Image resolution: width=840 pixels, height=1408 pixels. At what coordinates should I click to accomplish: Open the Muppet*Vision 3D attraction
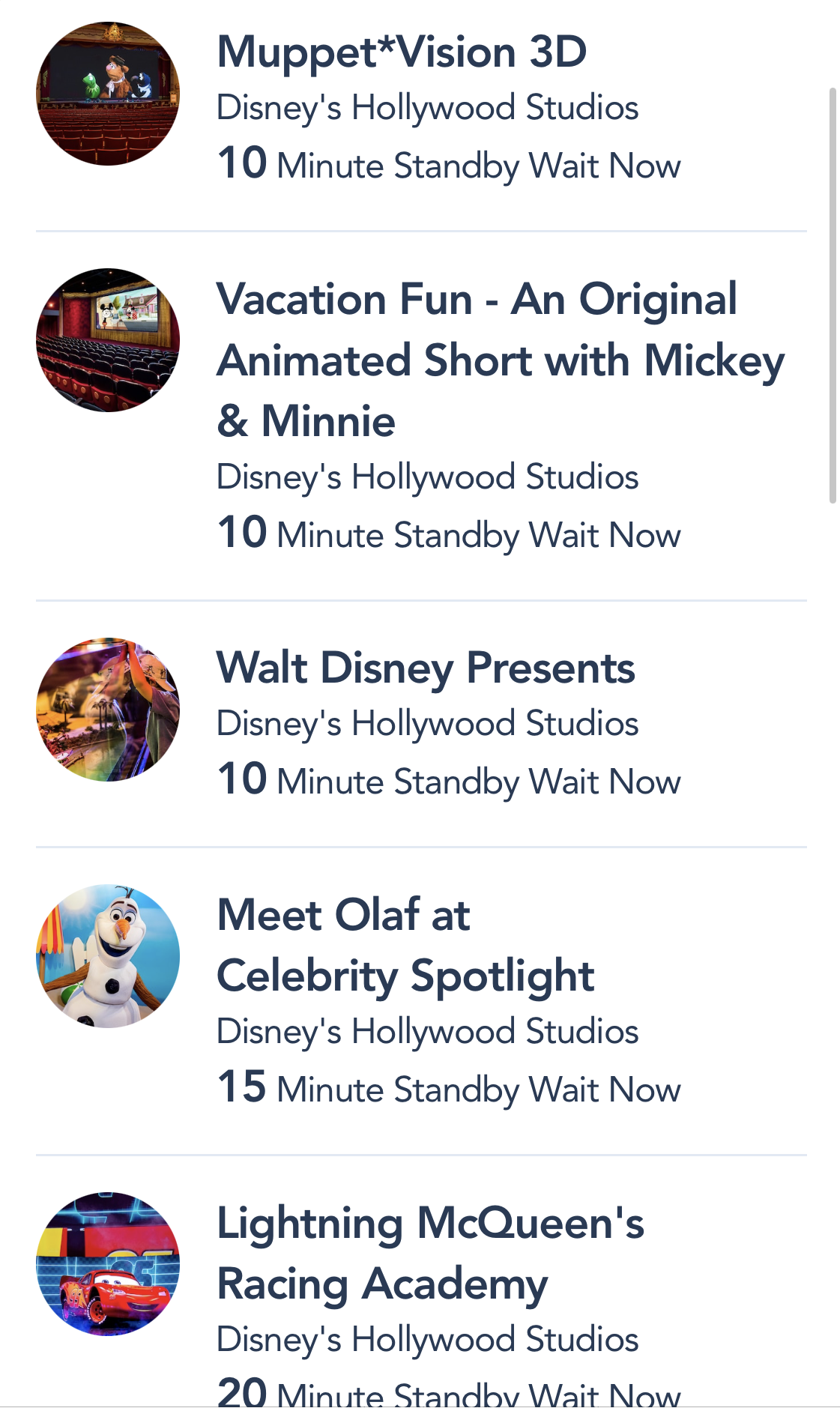401,52
